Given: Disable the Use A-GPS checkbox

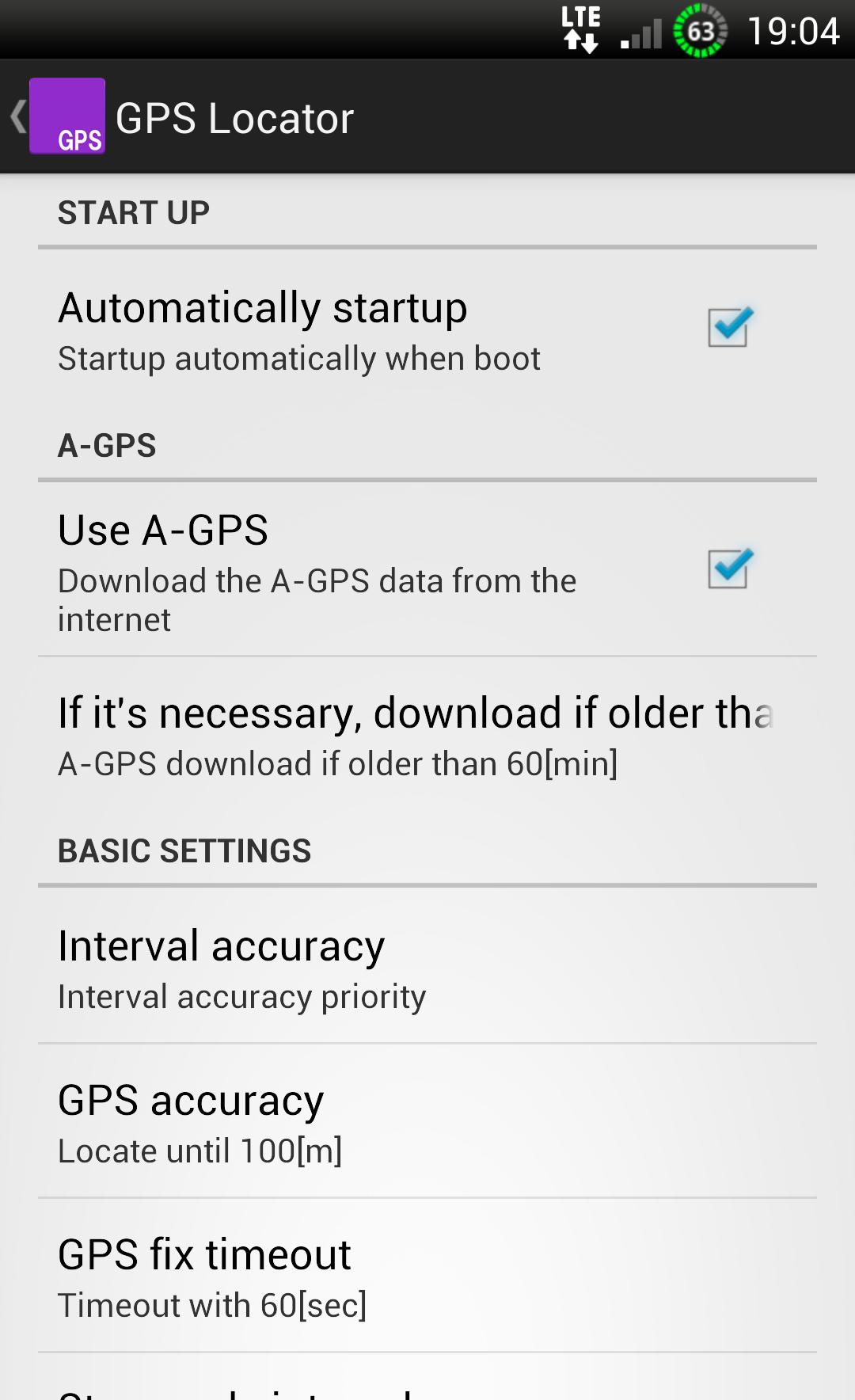Looking at the screenshot, I should [x=728, y=569].
